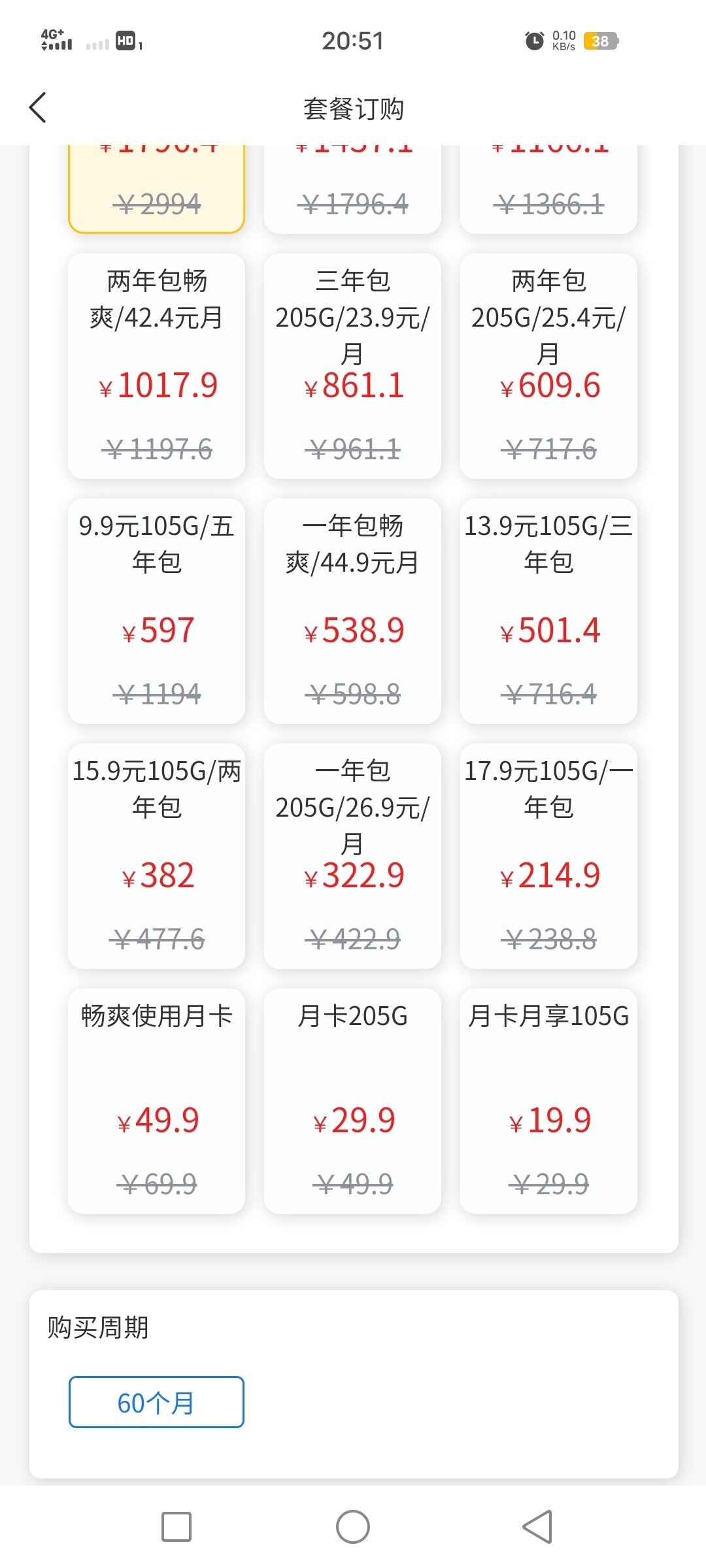Pick the 月卡月享105G plan

pos(548,1101)
